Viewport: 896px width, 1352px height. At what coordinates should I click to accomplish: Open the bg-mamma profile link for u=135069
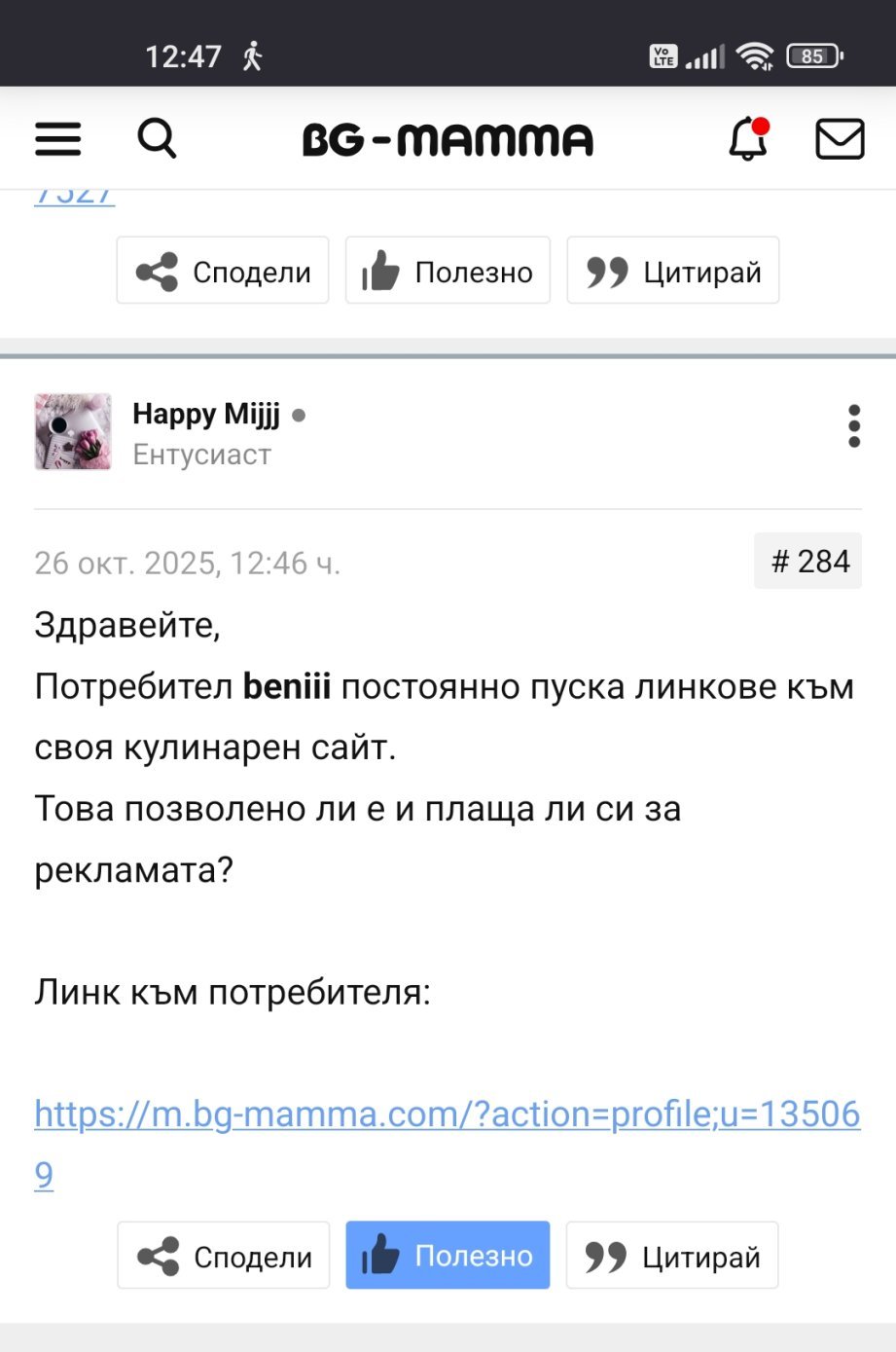coord(447,1114)
